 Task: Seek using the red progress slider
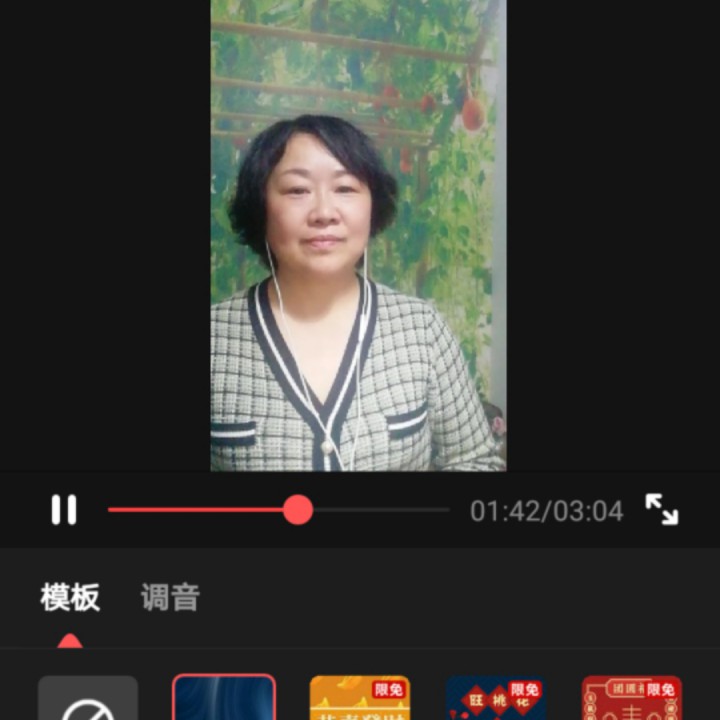pyautogui.click(x=297, y=510)
